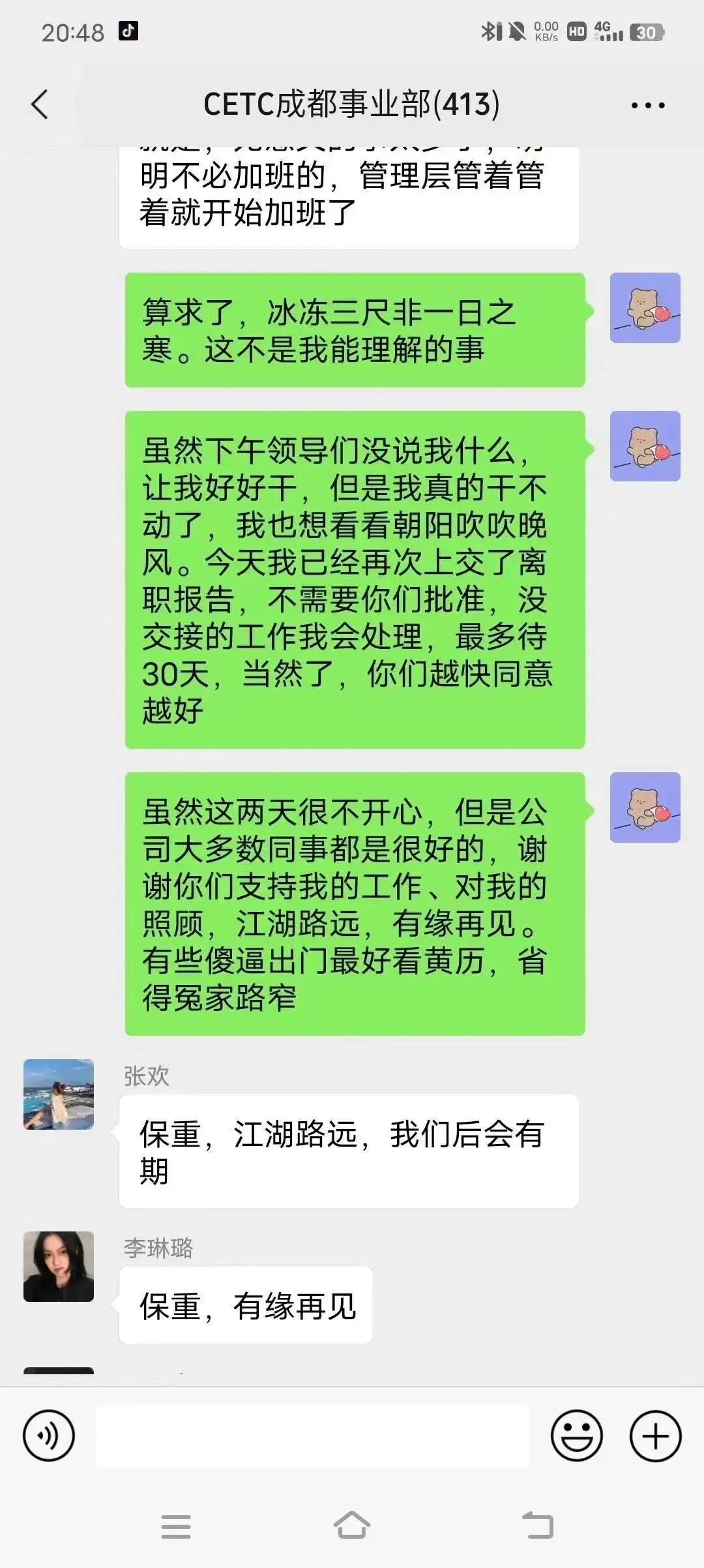Tap the Bluetooth icon in status bar

(x=487, y=30)
